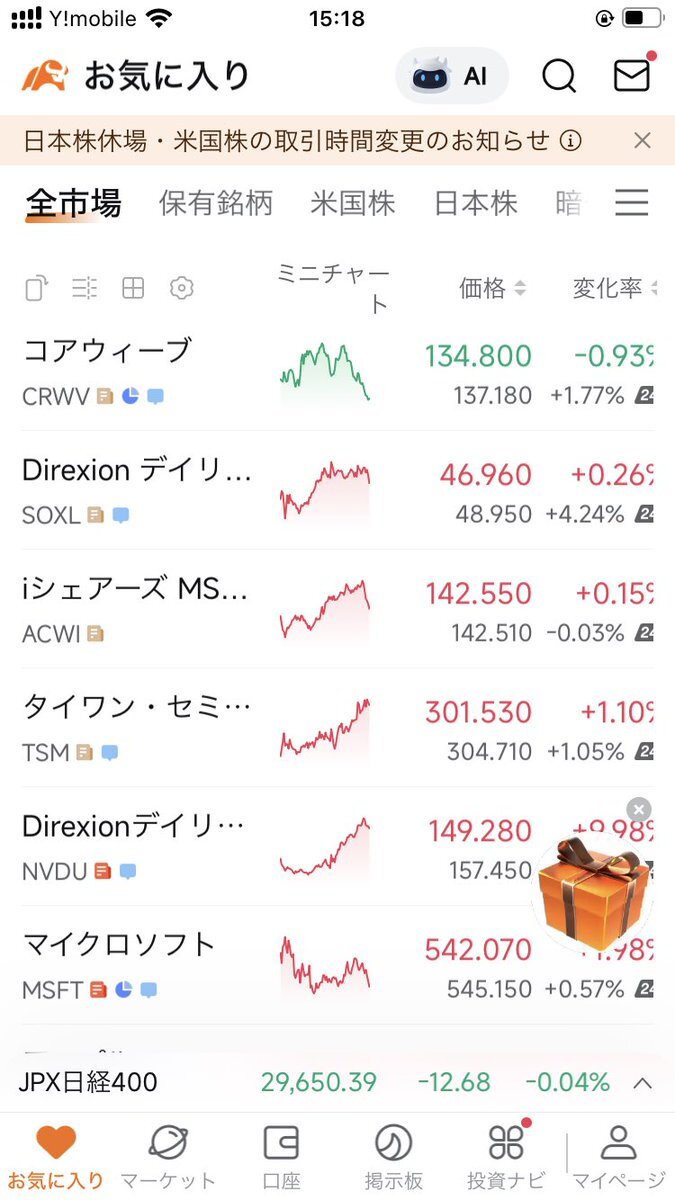This screenshot has width=675, height=1200.
Task: Open the 口座 account tab
Action: coord(281,1156)
